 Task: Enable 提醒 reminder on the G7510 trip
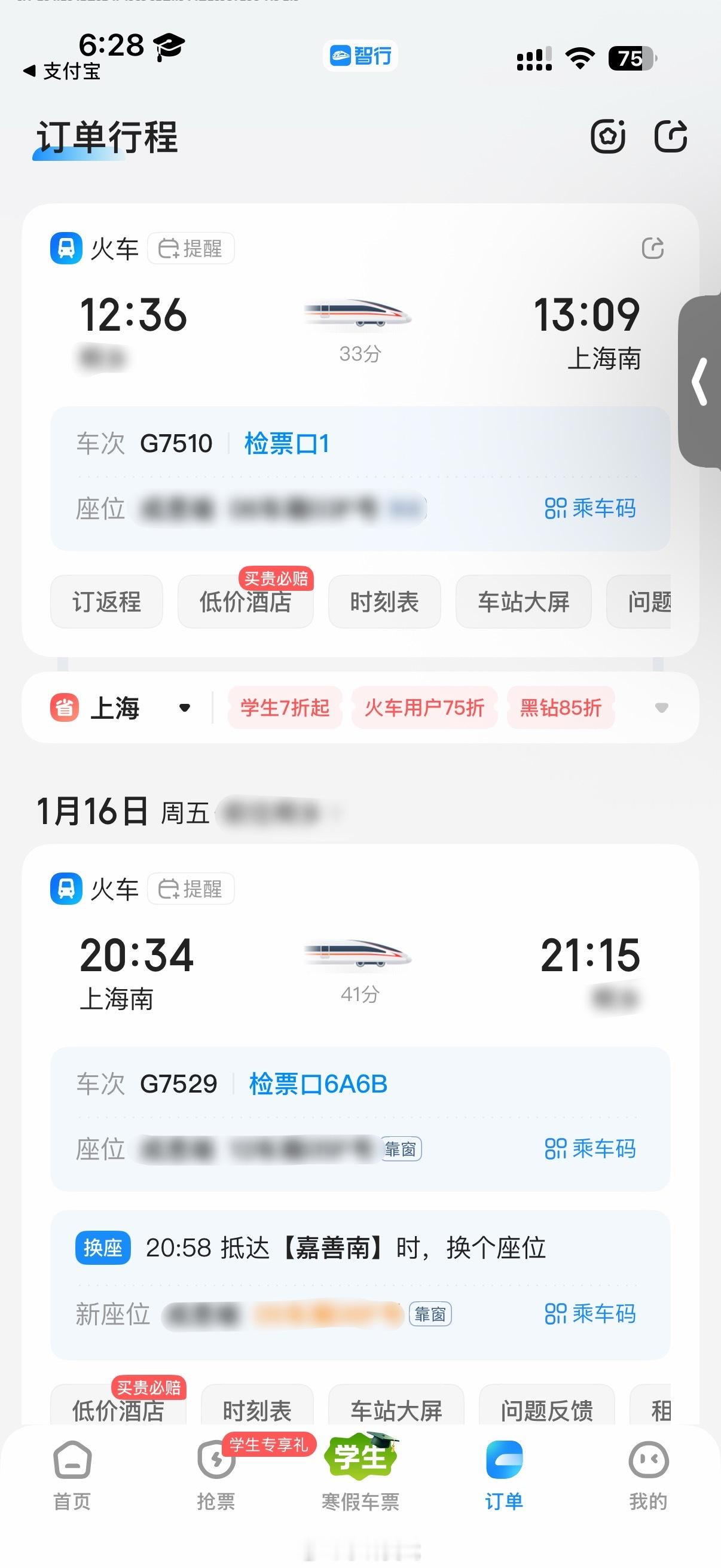pyautogui.click(x=191, y=248)
